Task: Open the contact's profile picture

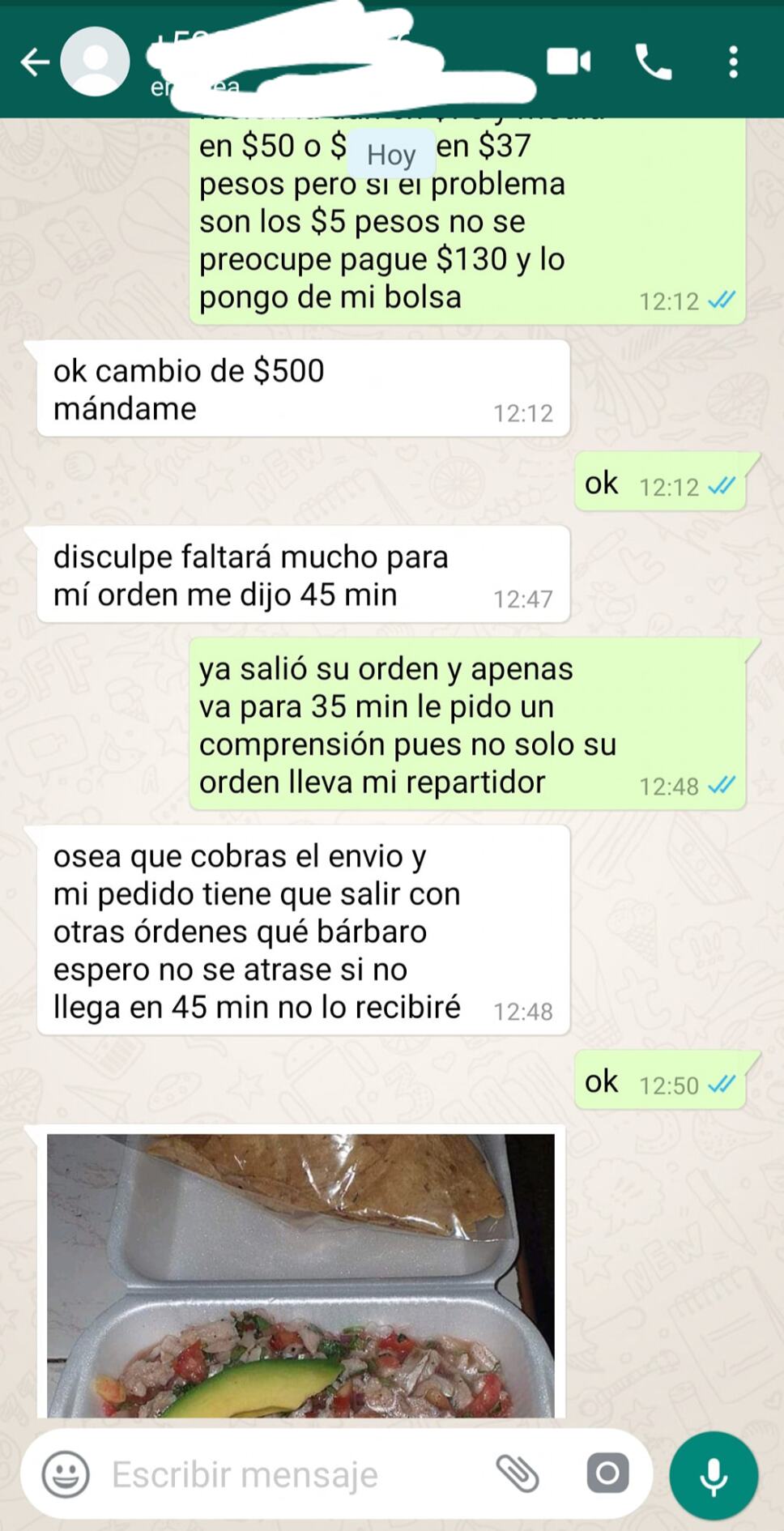Action: tap(96, 62)
